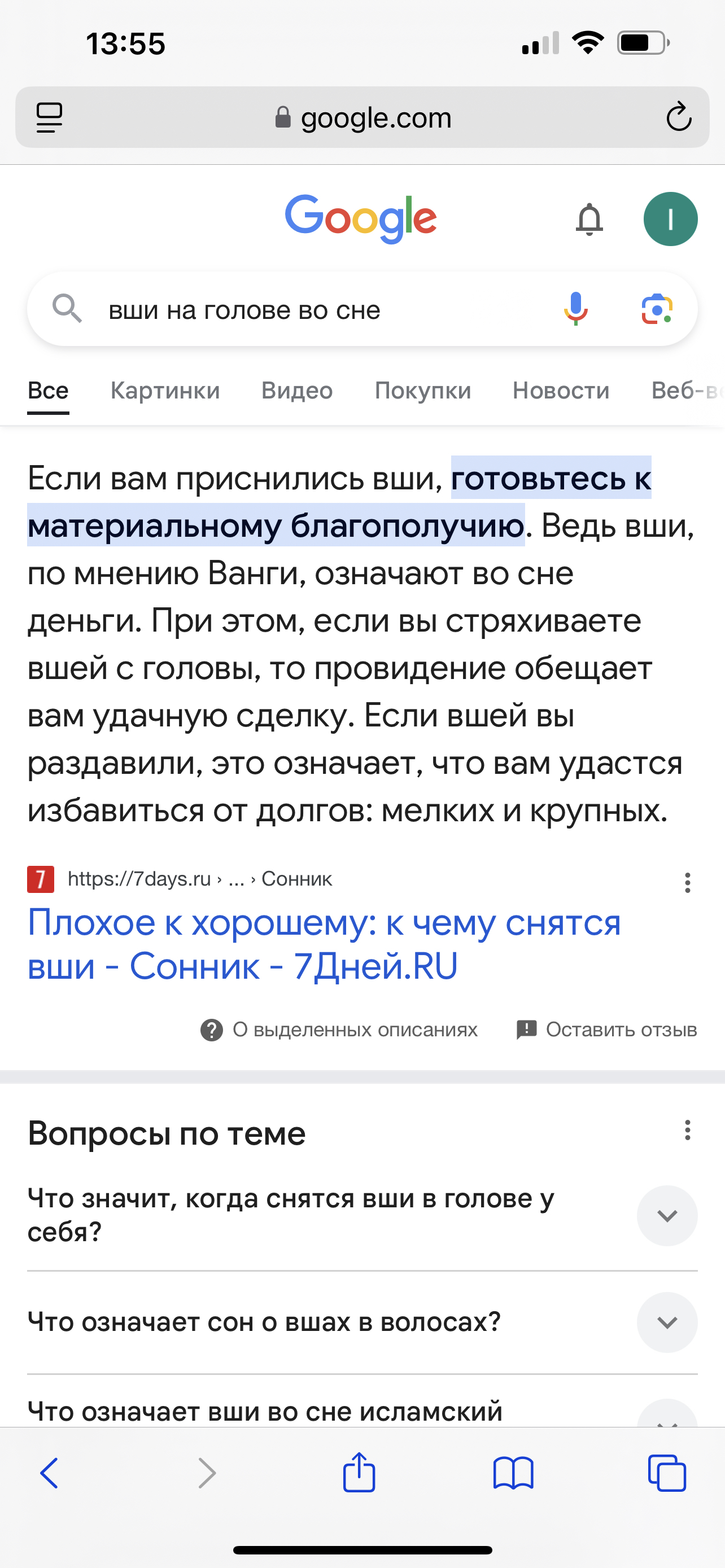This screenshot has height=1568, width=725.
Task: Tap the search field with the query
Action: (x=304, y=310)
